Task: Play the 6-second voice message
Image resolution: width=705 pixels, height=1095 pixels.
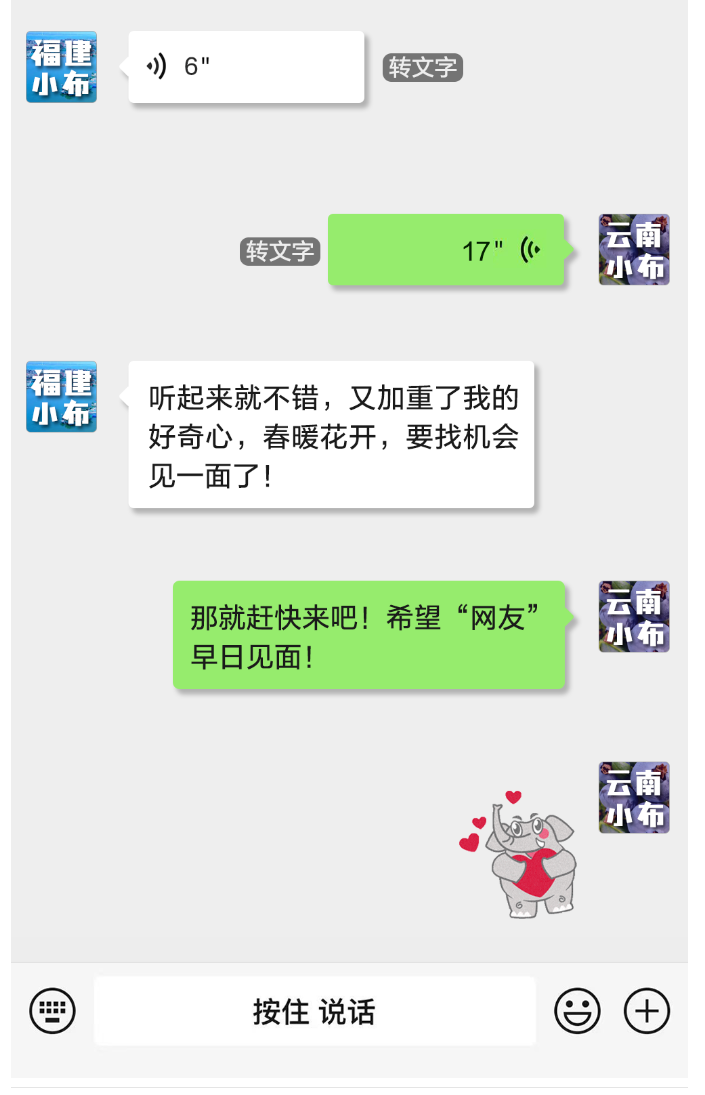Action: [x=245, y=67]
